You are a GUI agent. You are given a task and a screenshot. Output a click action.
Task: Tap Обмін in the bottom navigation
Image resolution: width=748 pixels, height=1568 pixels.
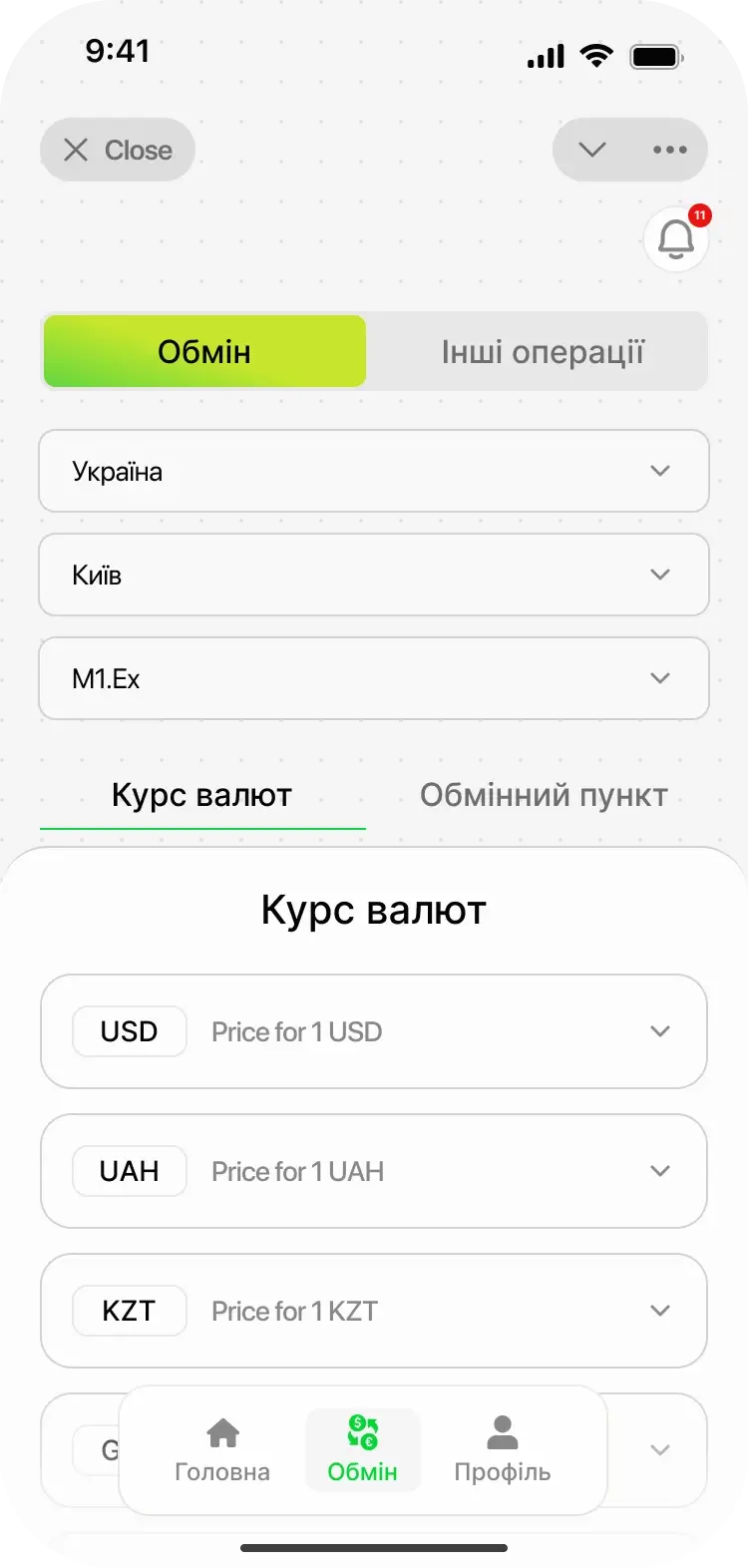tap(362, 1450)
